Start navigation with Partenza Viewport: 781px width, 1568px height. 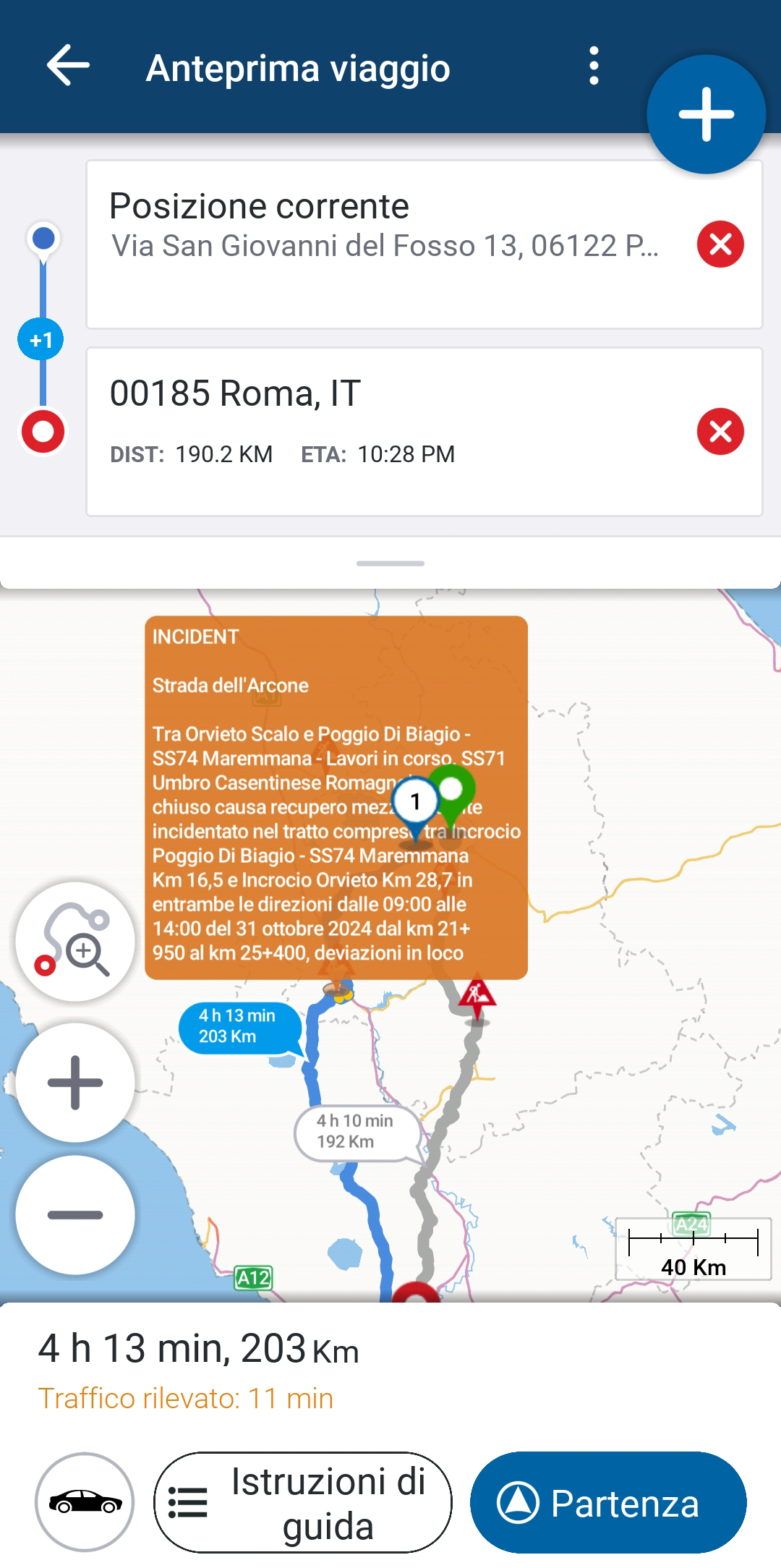click(608, 1502)
